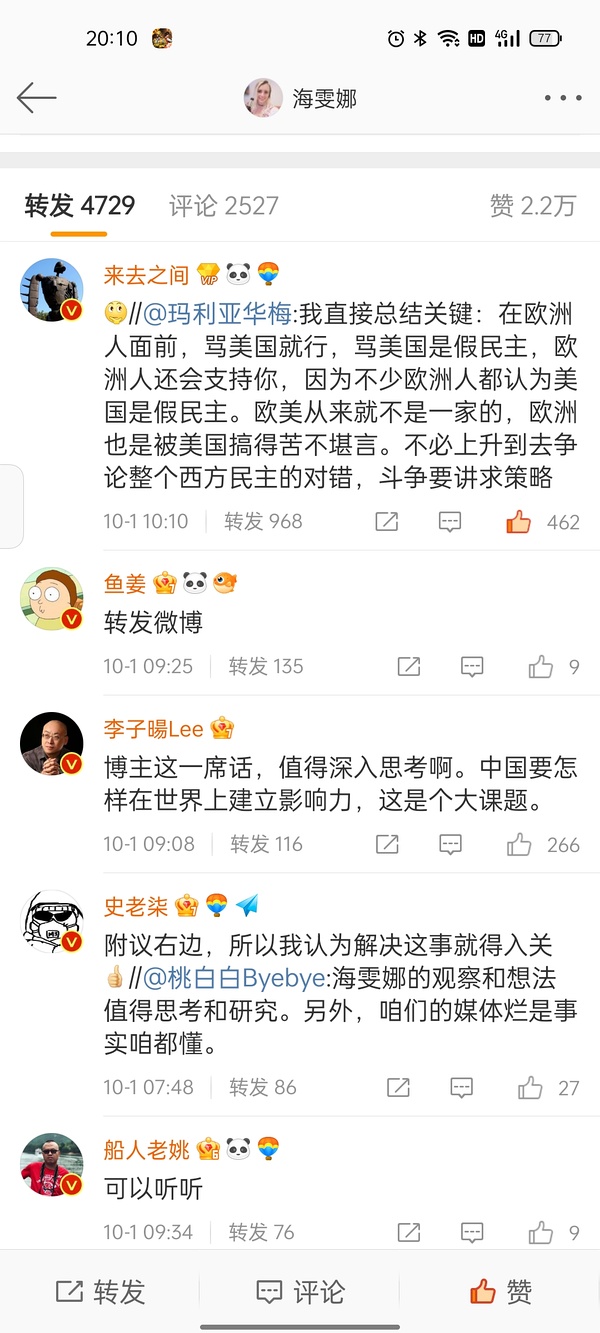Switch to the 评论 2527 tab
Image resolution: width=600 pixels, height=1333 pixels.
point(223,206)
